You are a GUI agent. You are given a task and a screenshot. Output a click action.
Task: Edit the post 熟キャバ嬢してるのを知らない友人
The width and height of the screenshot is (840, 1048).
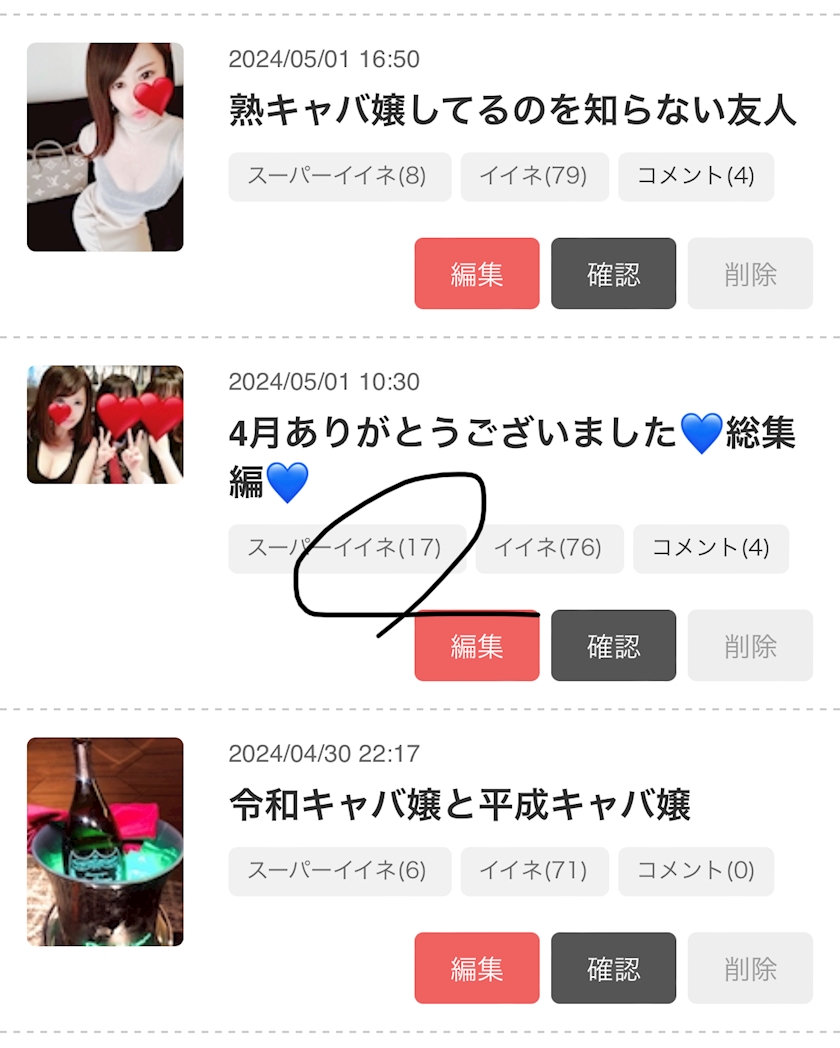[x=476, y=273]
